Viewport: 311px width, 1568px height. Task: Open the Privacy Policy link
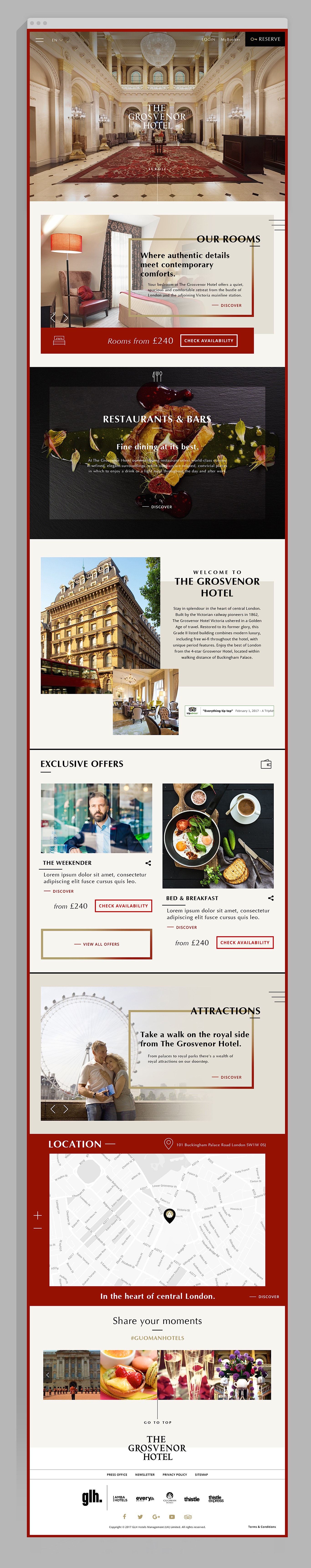175,1474
